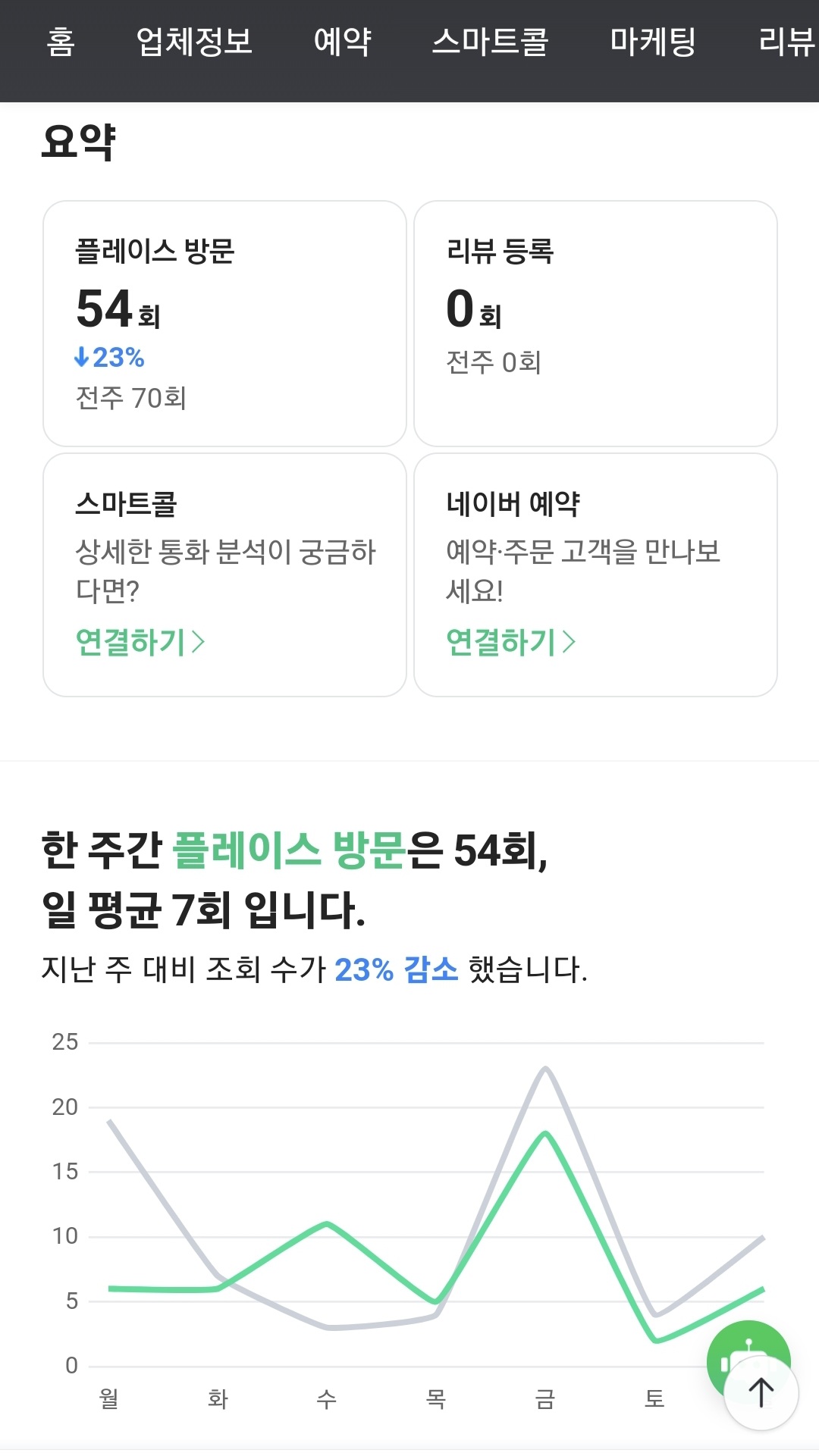Switch to the 마케팅 tab

[x=653, y=41]
